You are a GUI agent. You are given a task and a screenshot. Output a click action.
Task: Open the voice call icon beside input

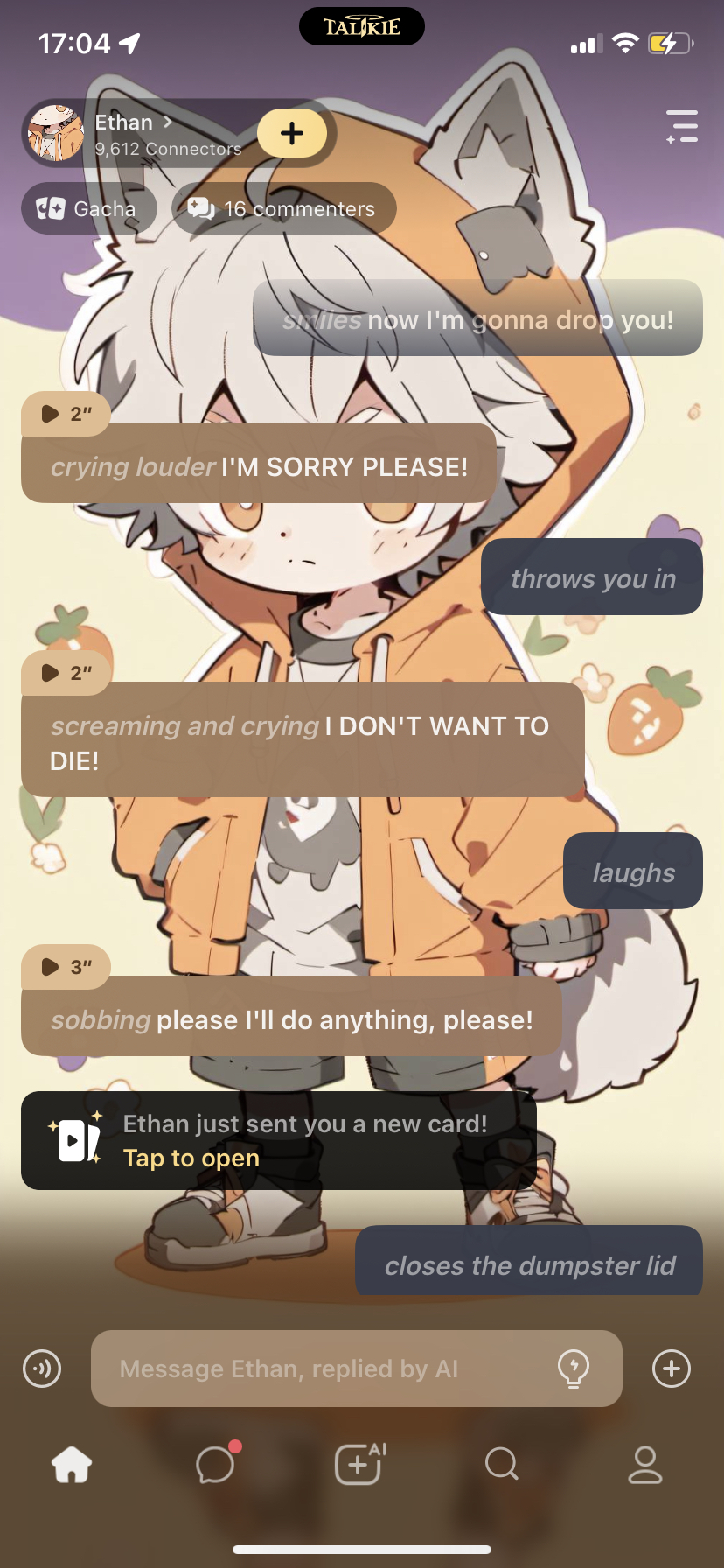(42, 1368)
